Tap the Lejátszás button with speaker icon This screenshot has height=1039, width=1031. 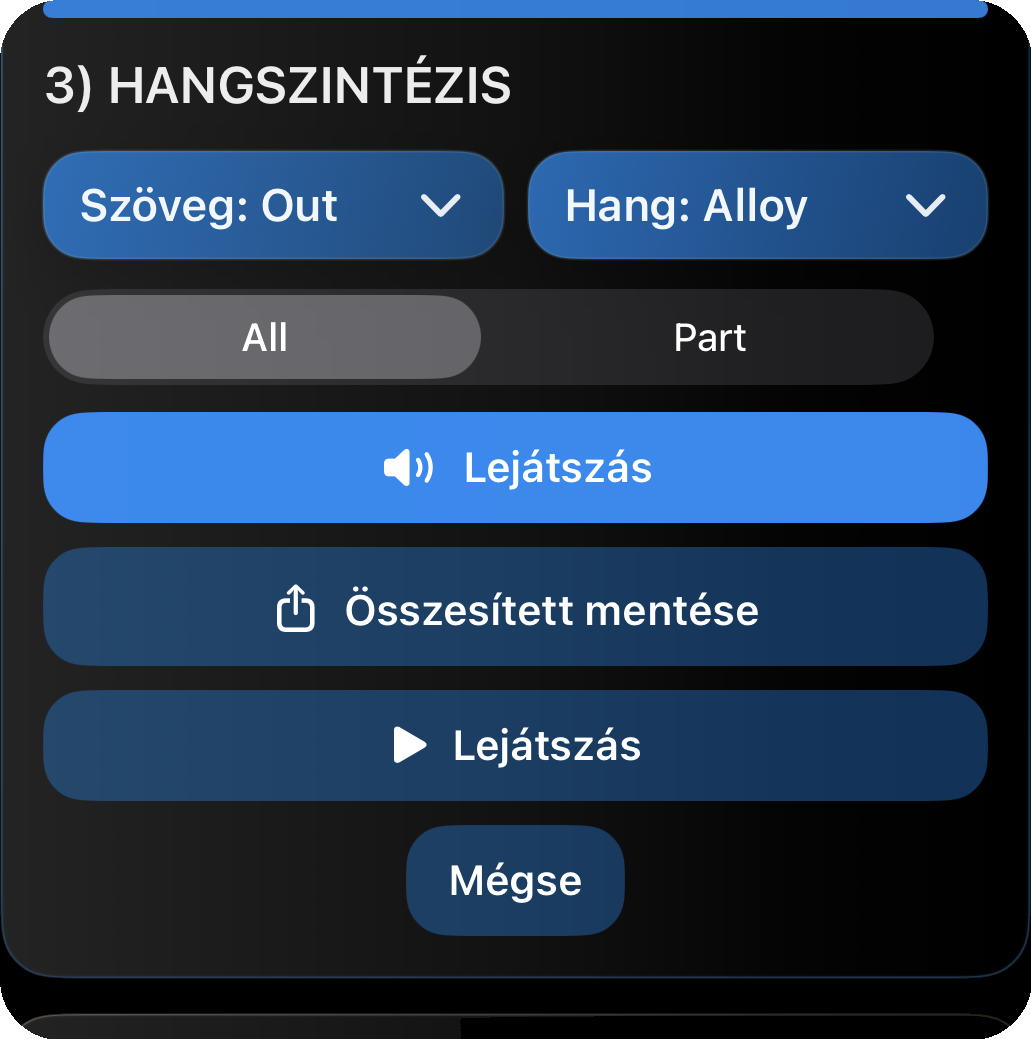[x=515, y=468]
